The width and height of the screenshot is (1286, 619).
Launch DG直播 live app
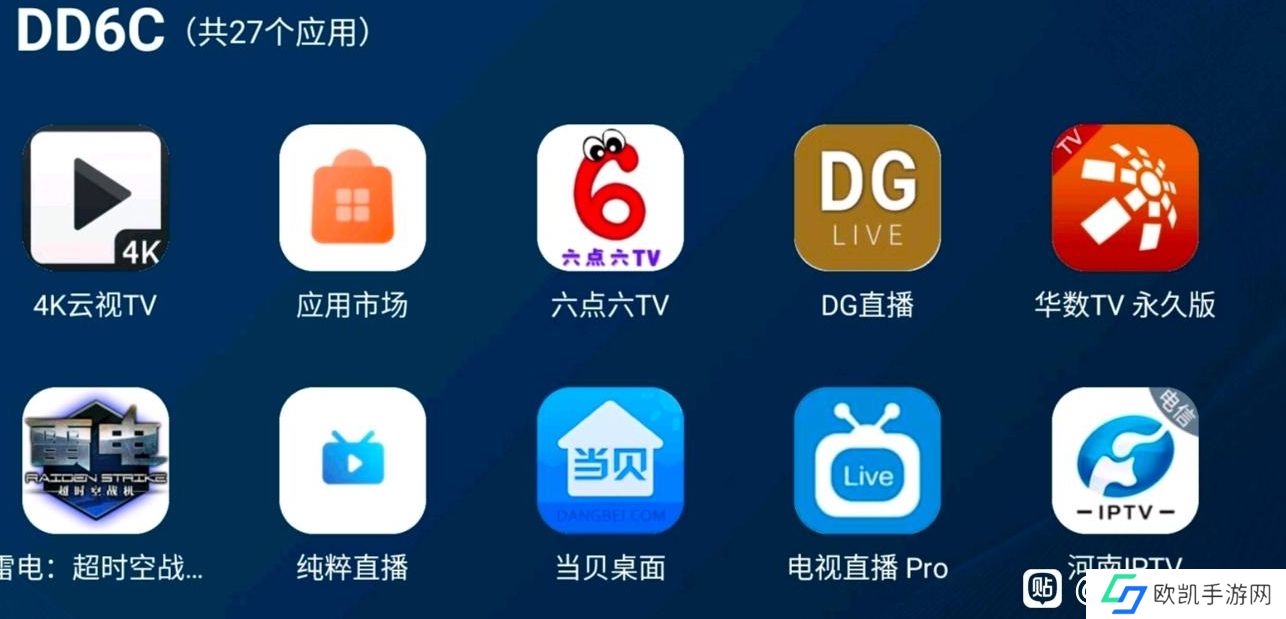coord(867,198)
